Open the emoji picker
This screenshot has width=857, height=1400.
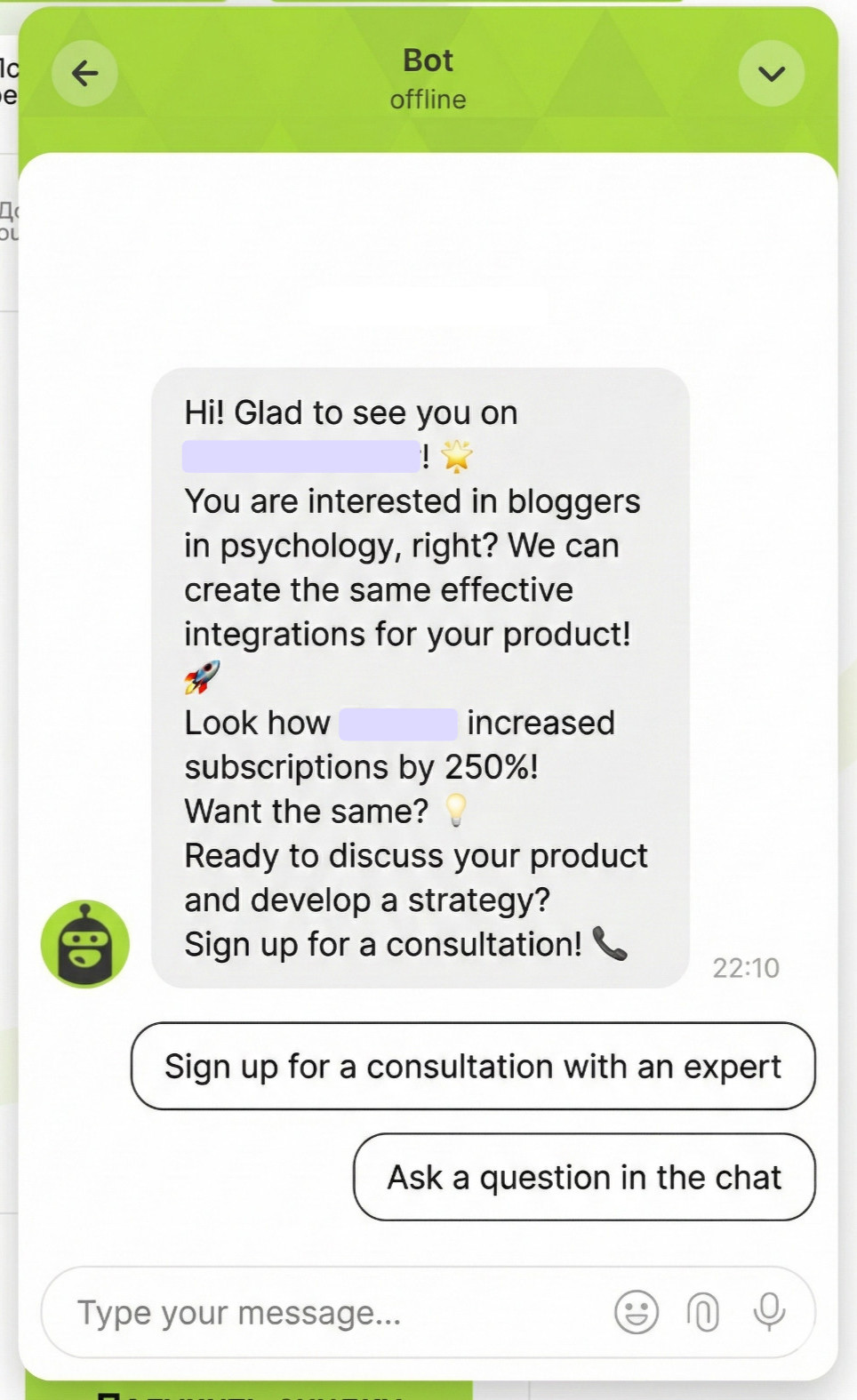(x=637, y=1312)
